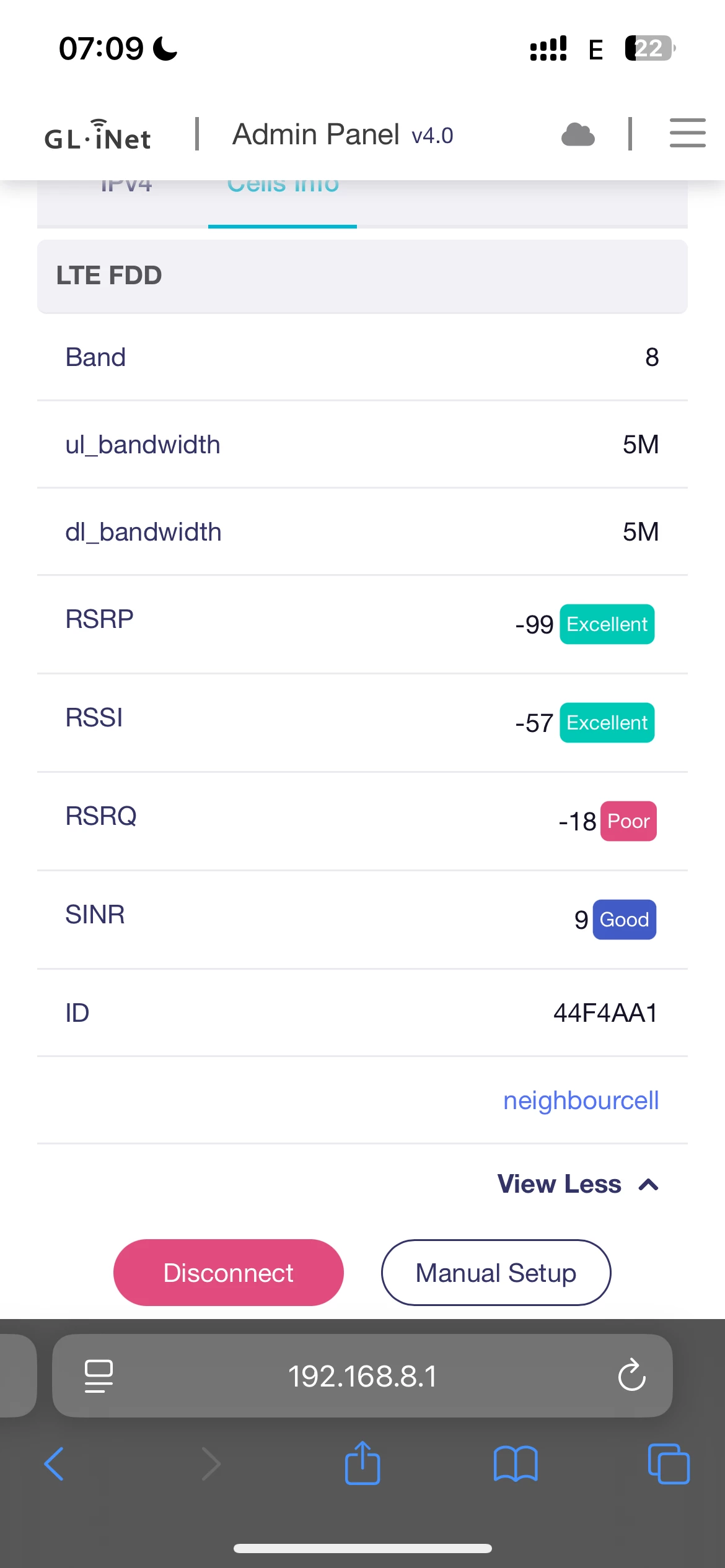Collapse details with View Less
The height and width of the screenshot is (1568, 725).
click(578, 1184)
